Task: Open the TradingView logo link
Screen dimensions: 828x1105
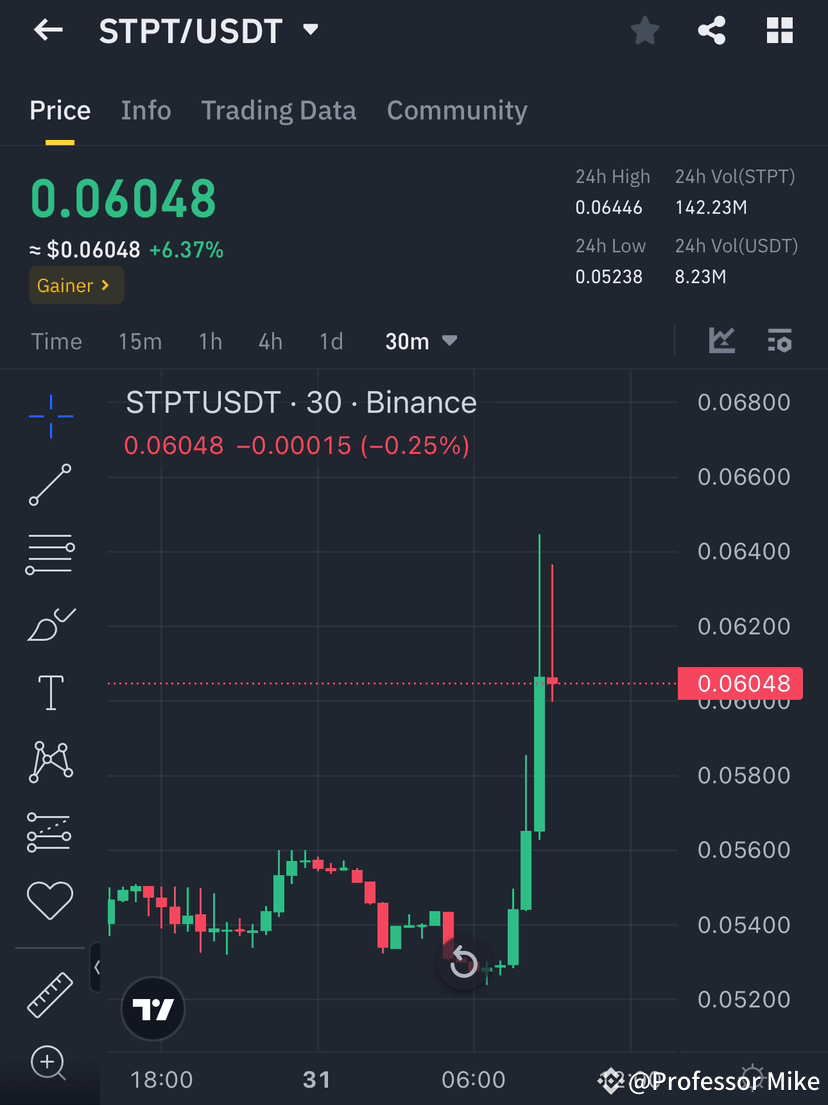Action: (x=152, y=1009)
